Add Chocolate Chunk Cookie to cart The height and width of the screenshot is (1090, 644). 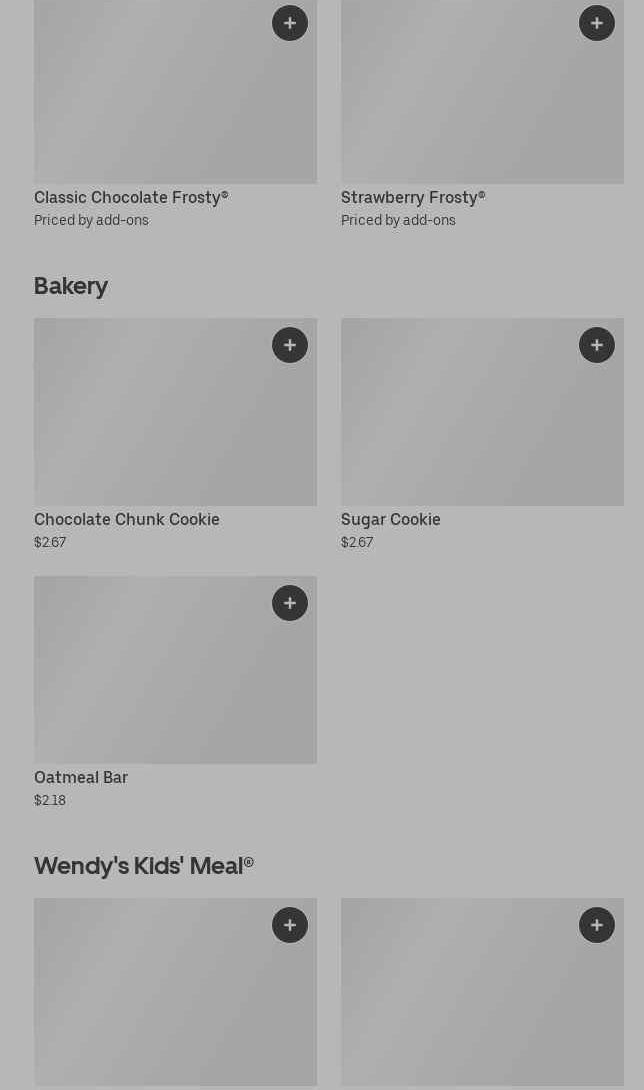(x=290, y=345)
